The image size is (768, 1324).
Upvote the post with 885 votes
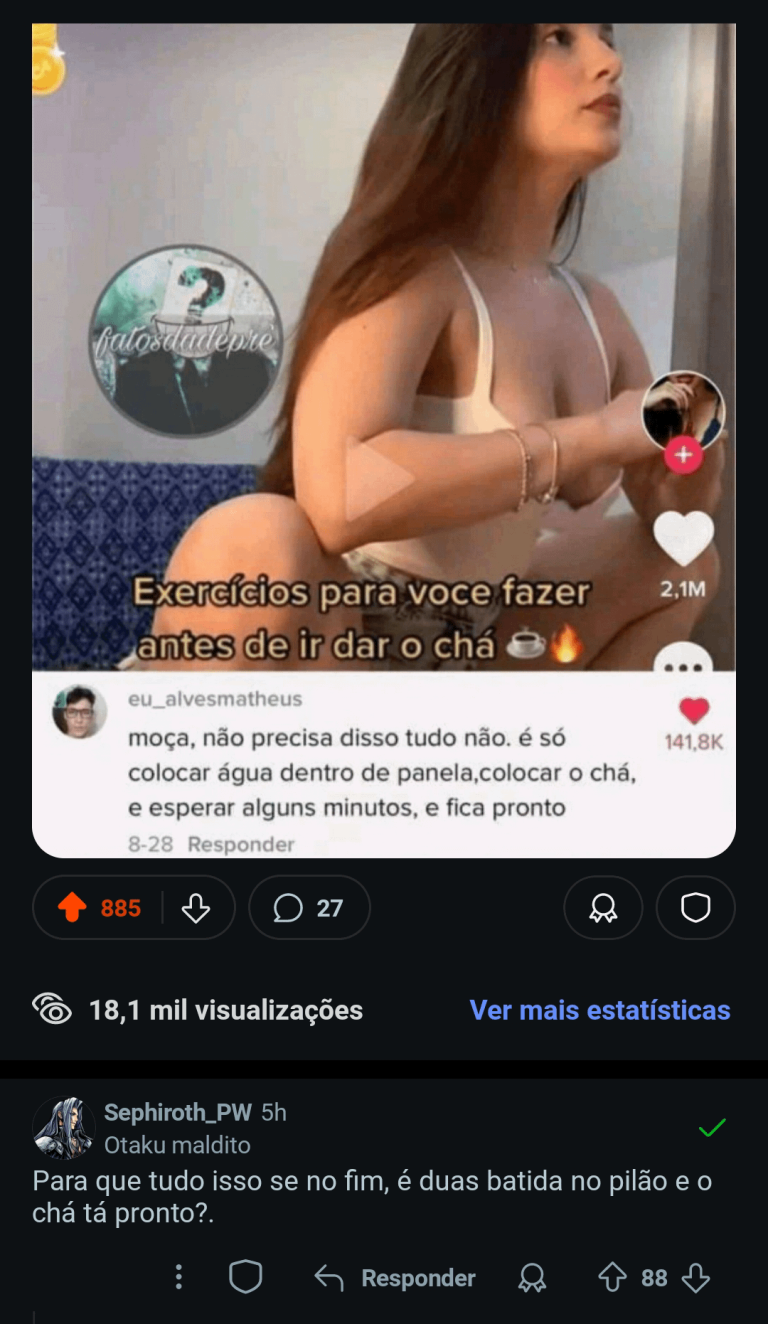click(x=73, y=908)
